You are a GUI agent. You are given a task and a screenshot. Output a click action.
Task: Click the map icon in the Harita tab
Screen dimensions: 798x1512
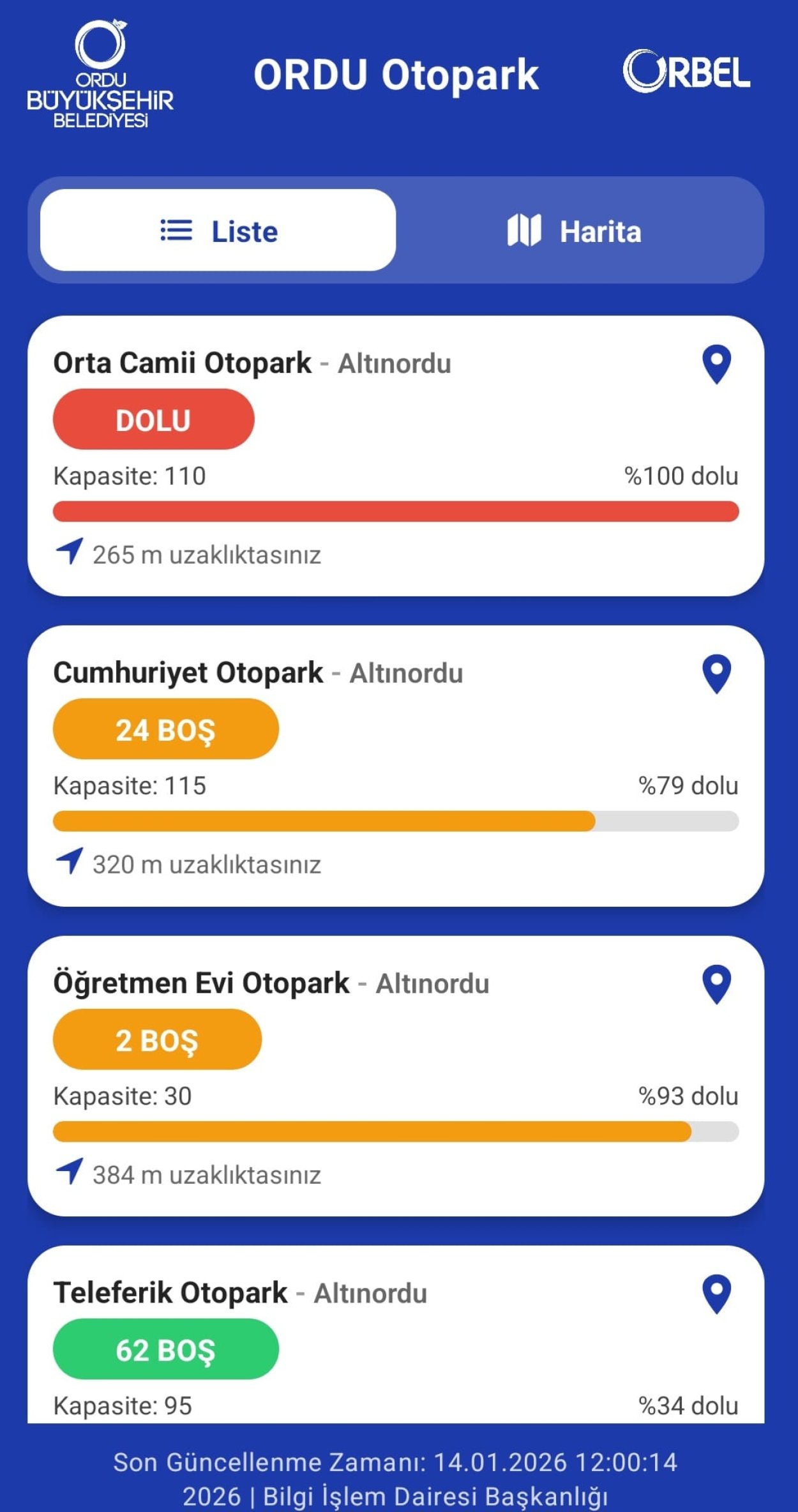522,231
